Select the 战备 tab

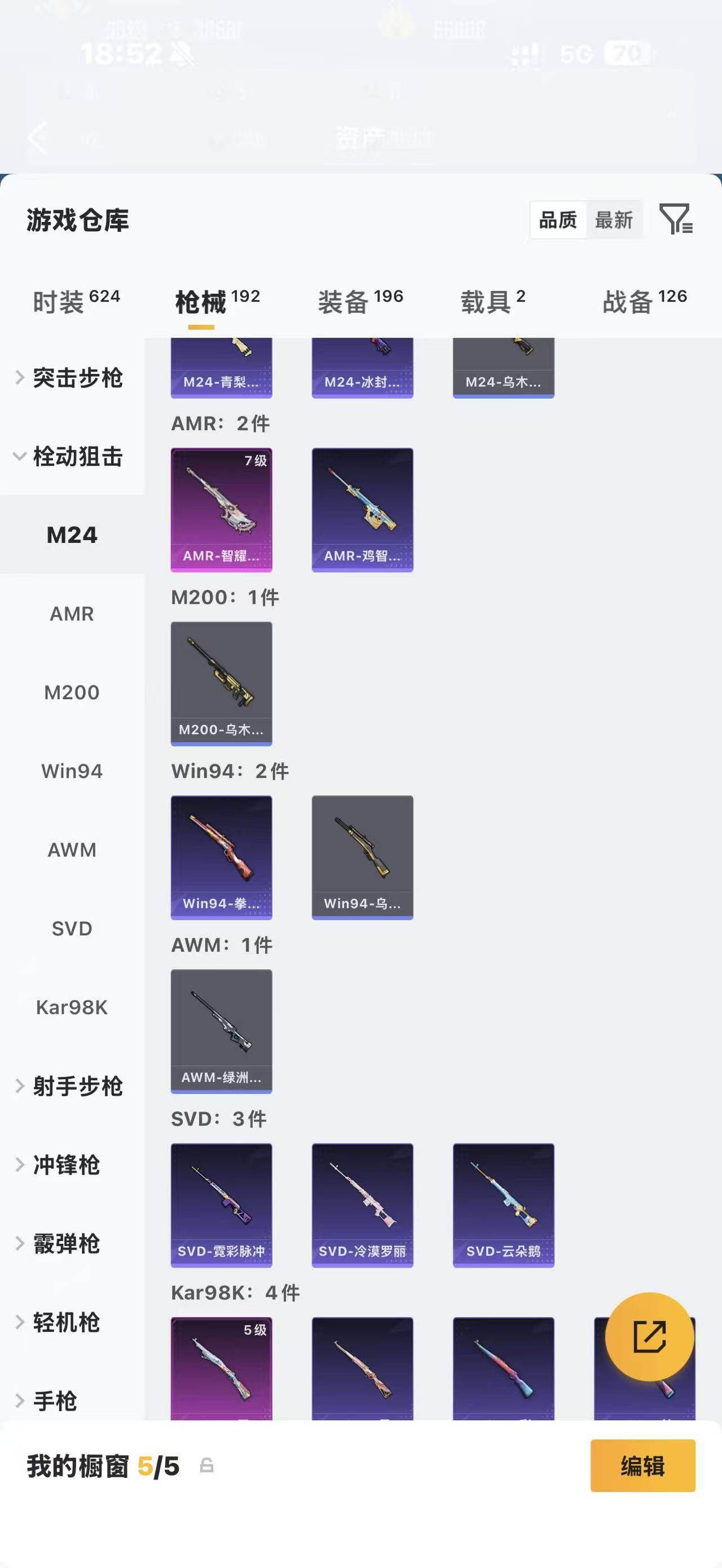point(645,301)
